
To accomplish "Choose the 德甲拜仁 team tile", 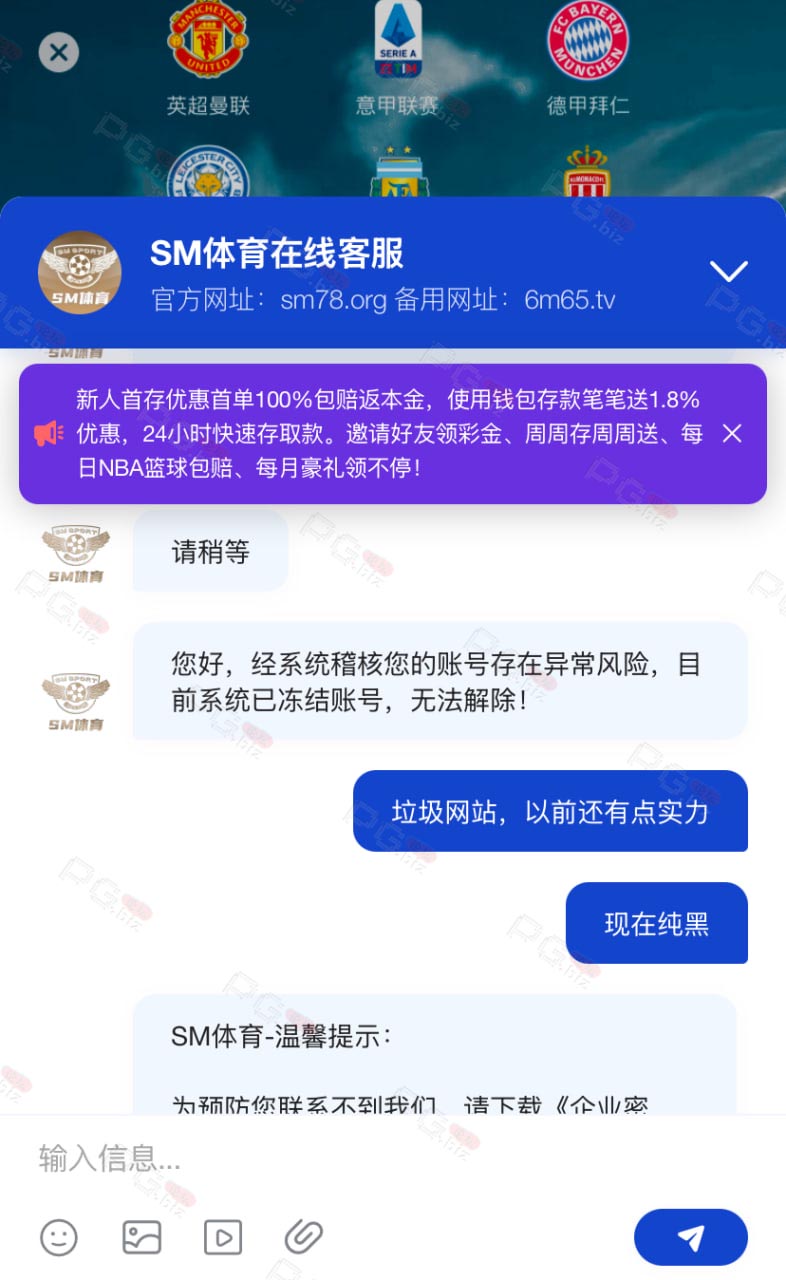I will point(588,60).
